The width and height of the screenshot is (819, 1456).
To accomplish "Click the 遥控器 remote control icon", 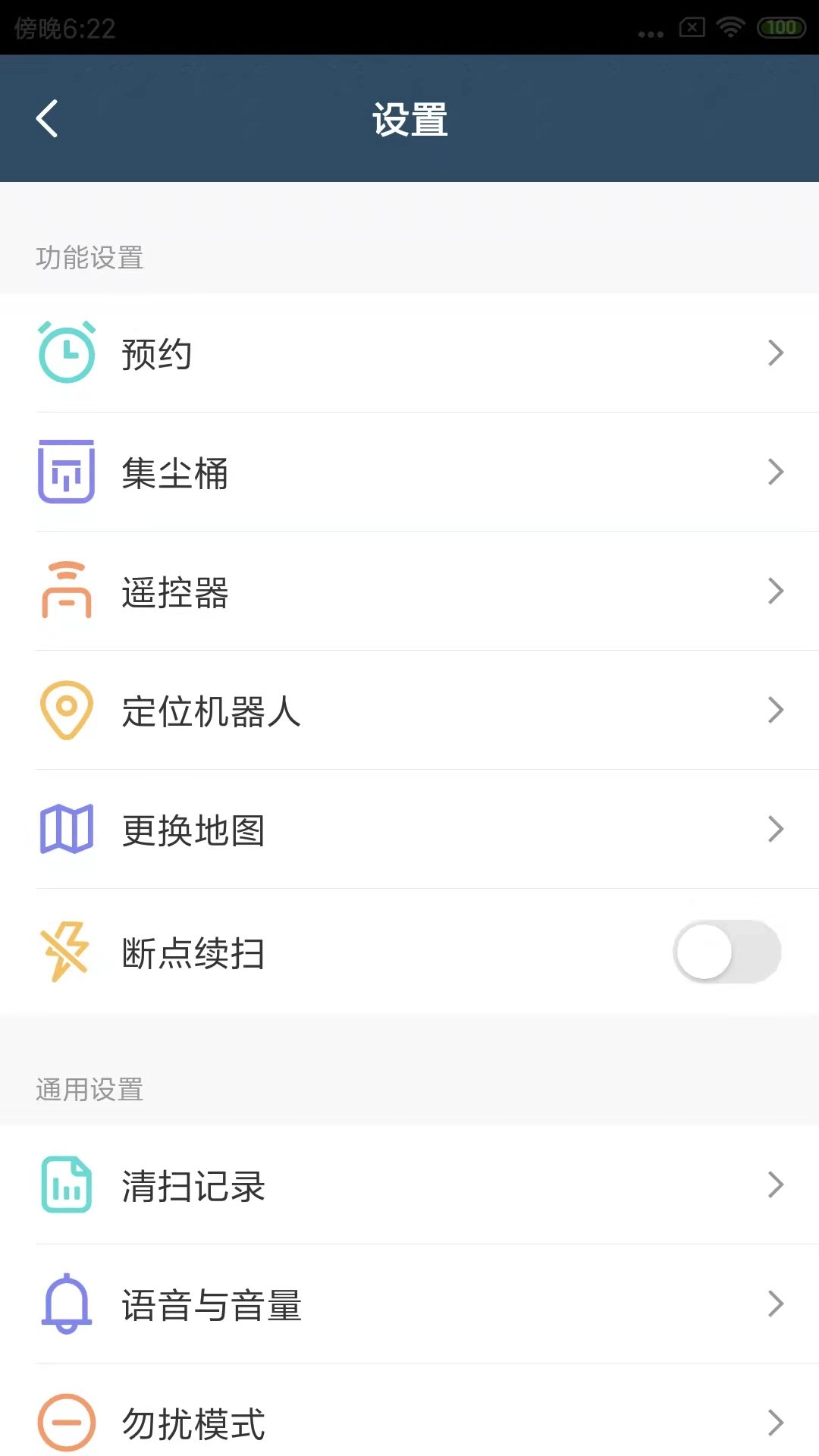I will [x=67, y=591].
